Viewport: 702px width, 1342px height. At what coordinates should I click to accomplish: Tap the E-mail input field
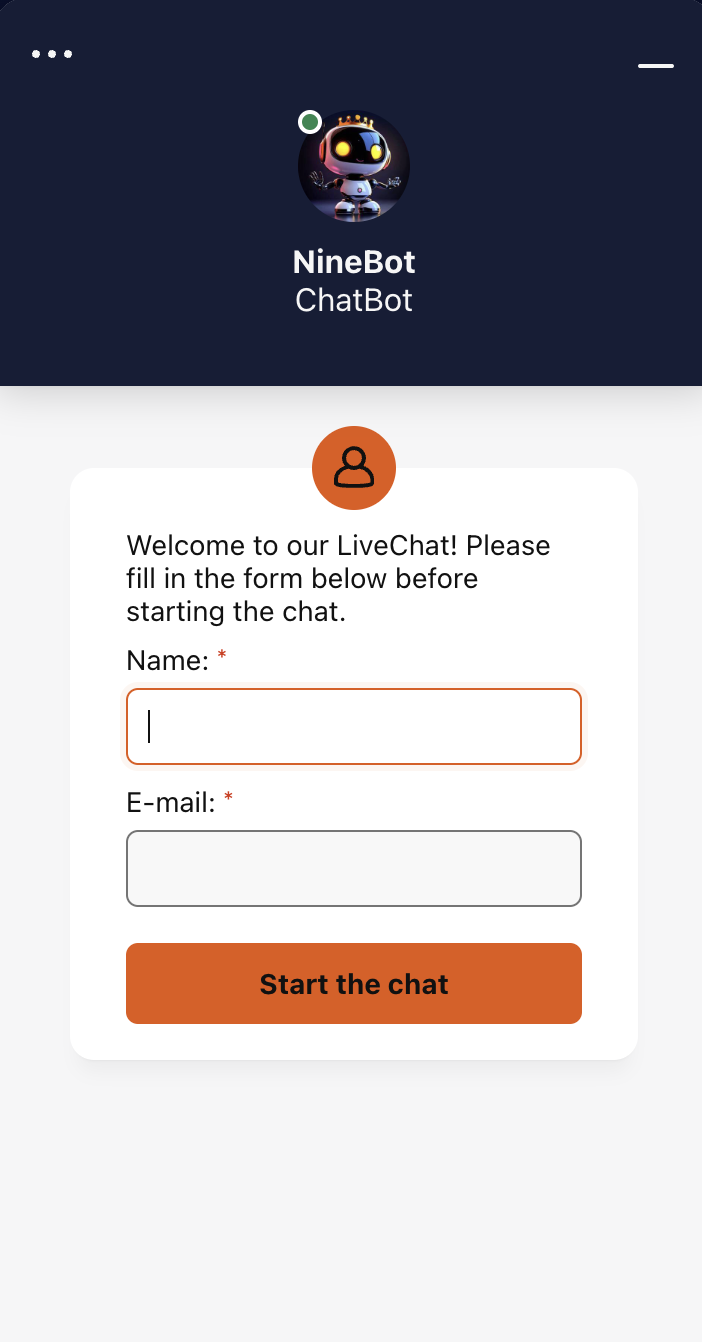[x=354, y=868]
